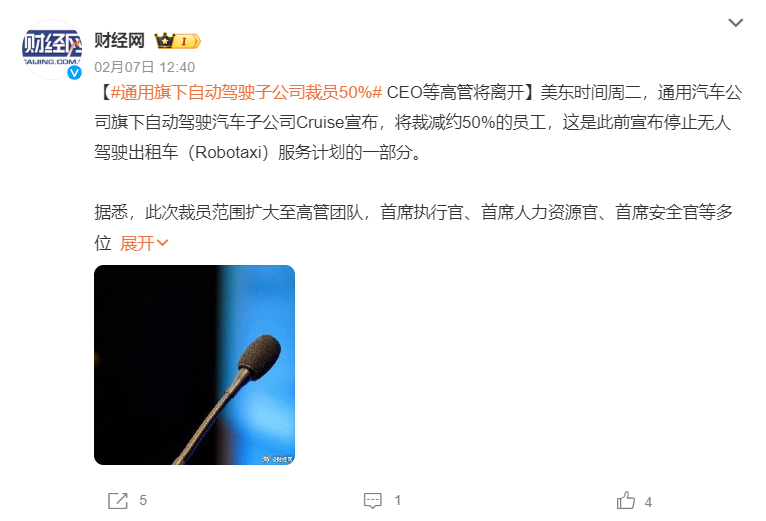The image size is (766, 521).
Task: Open hashtag 通用旗下自动驾驶子公司裁员50%
Action: click(245, 92)
